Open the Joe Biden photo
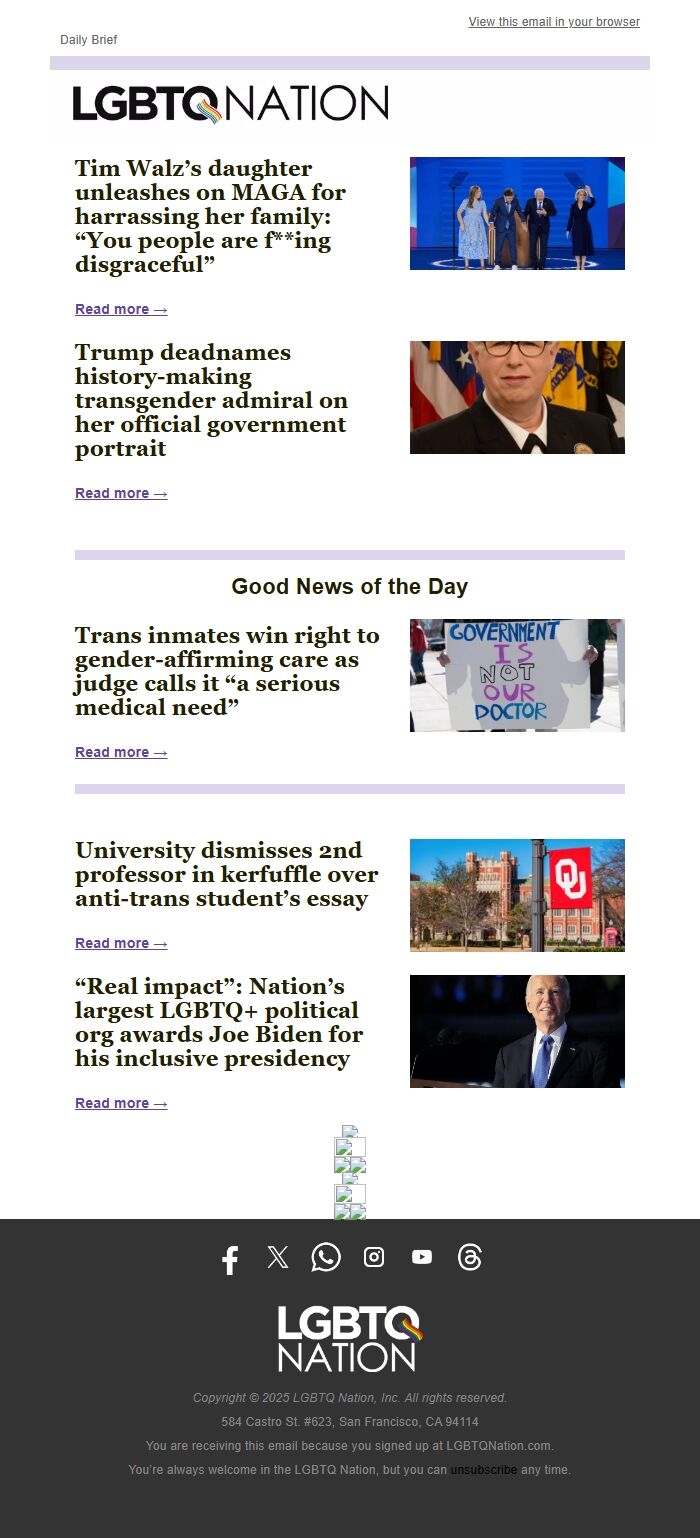700x1538 pixels. tap(517, 1031)
